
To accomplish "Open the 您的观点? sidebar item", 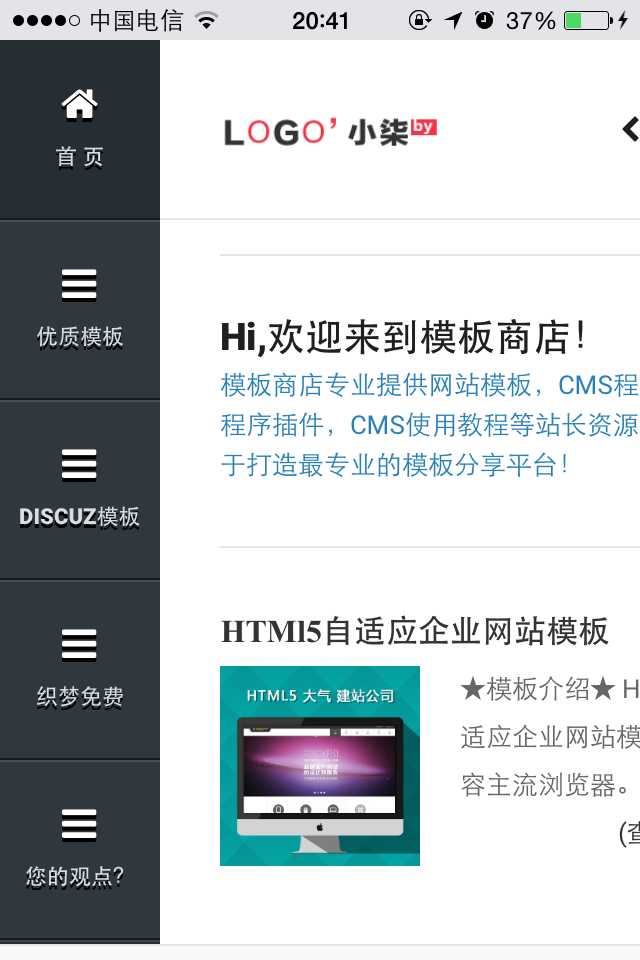I will [80, 850].
